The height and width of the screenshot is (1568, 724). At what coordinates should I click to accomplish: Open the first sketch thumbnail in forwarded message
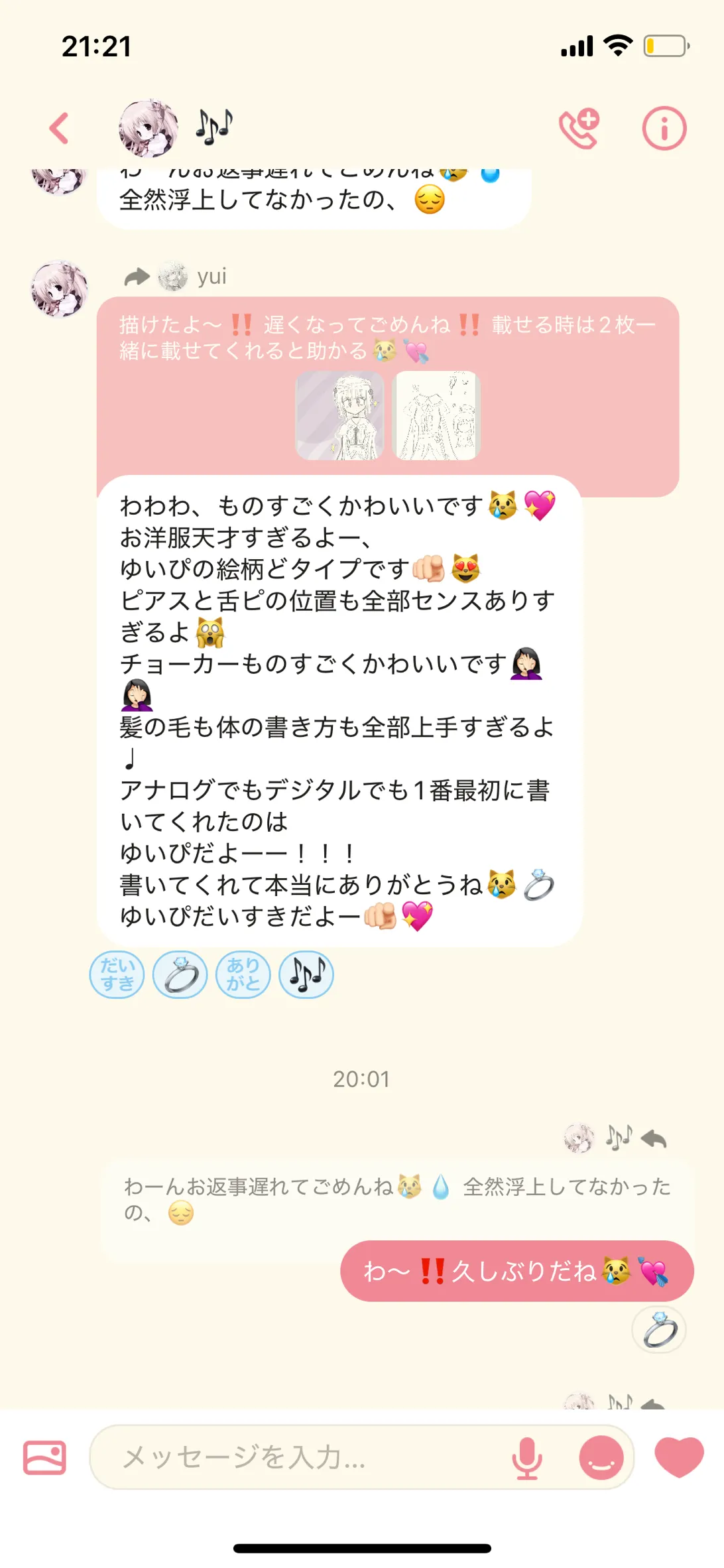point(339,416)
